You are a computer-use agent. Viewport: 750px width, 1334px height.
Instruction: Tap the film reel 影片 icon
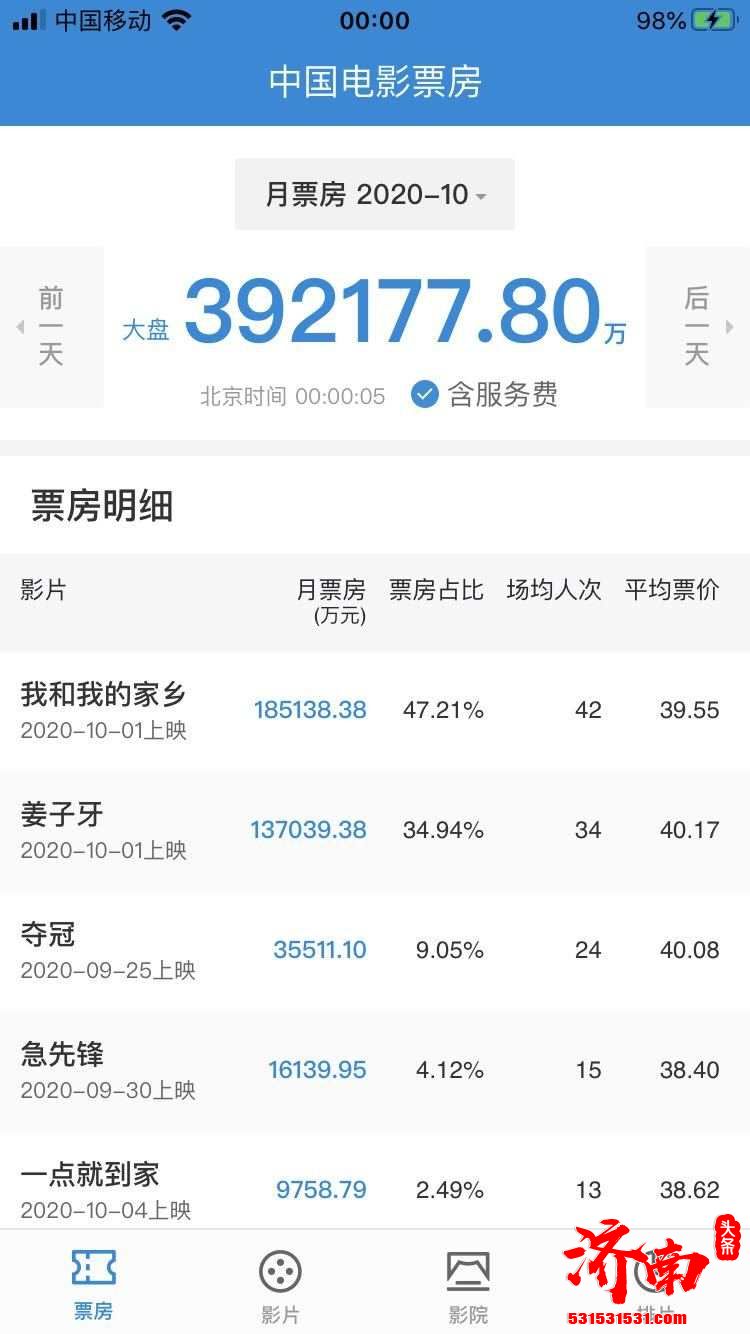[279, 1270]
